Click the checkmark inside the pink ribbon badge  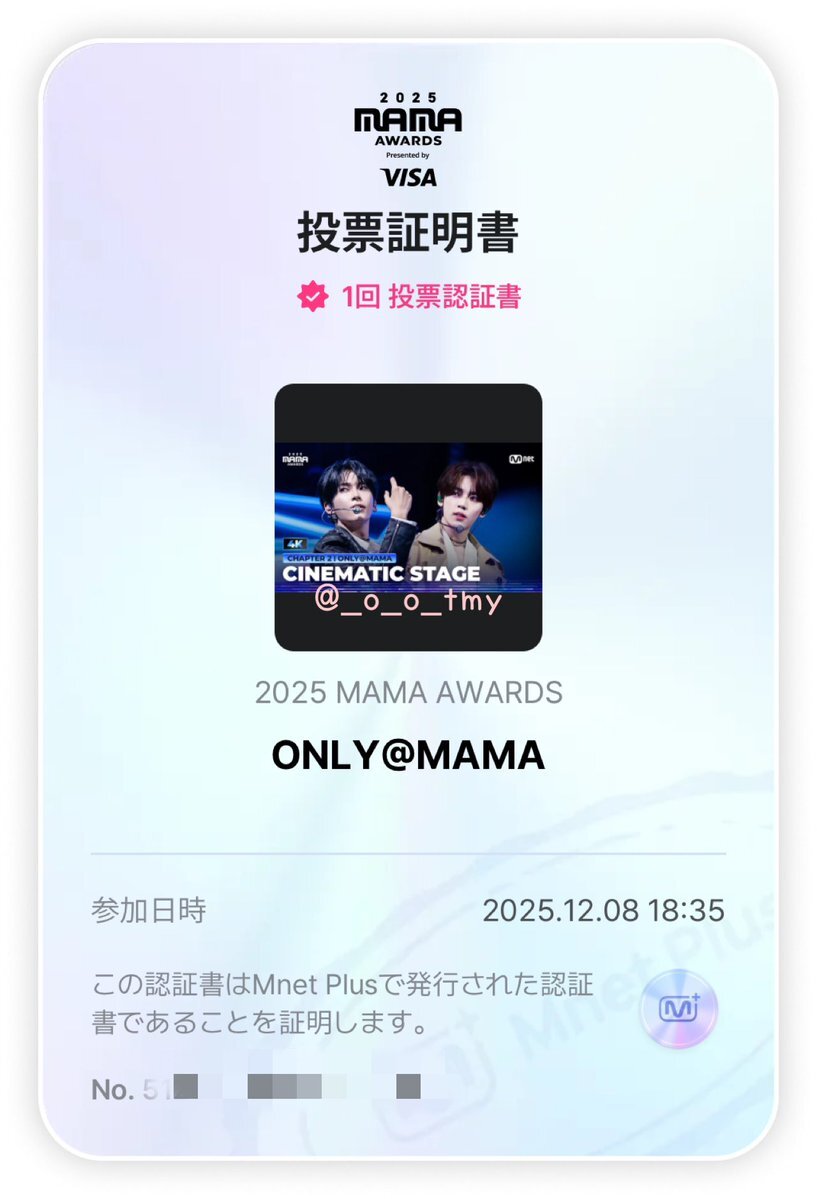(314, 296)
